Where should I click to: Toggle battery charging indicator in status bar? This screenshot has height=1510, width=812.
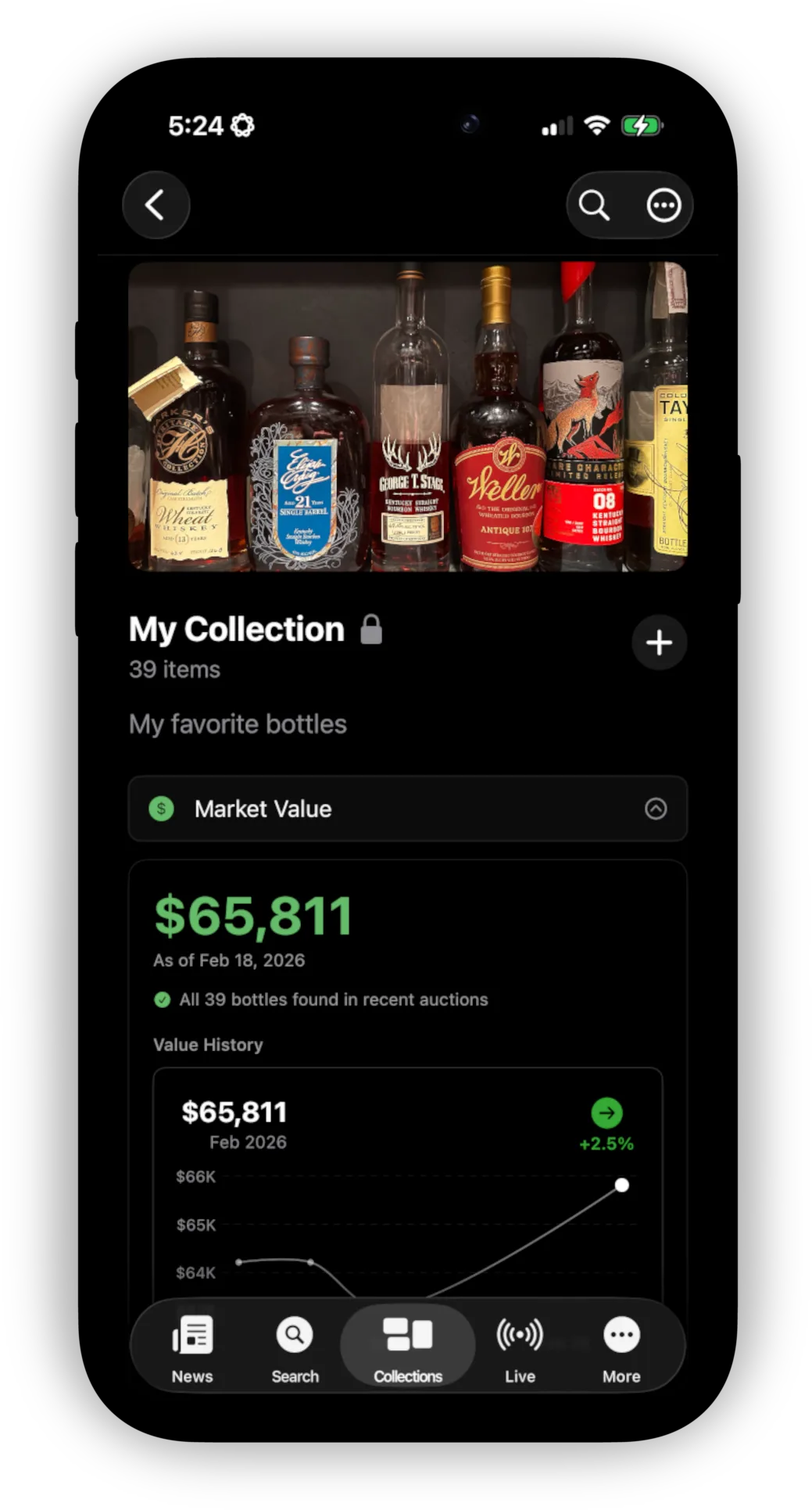click(642, 124)
